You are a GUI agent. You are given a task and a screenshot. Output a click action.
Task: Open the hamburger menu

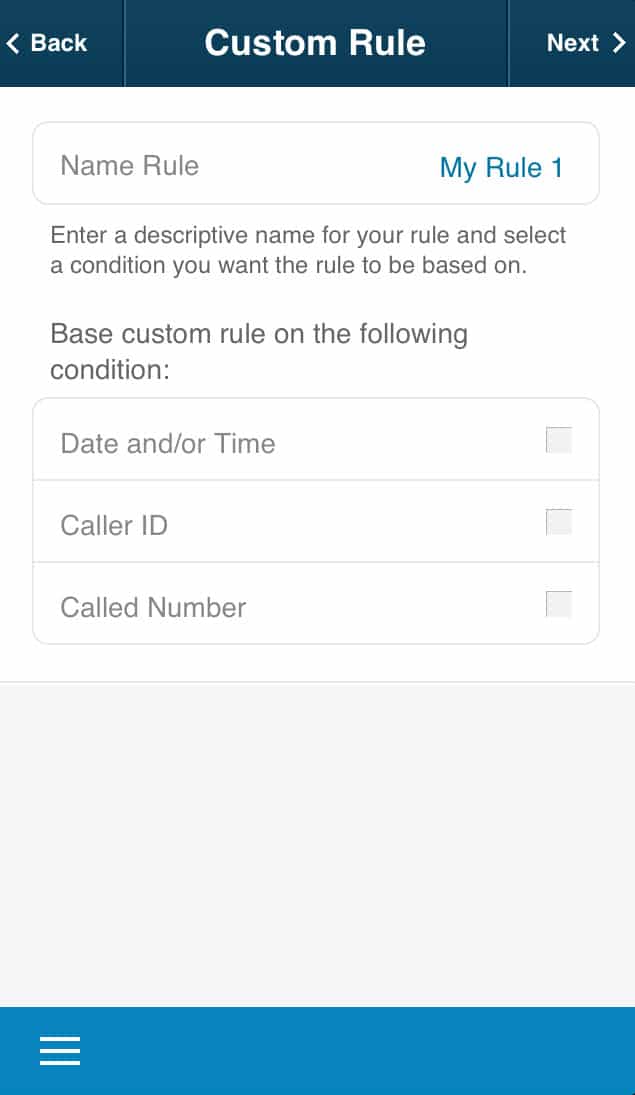tap(60, 1051)
